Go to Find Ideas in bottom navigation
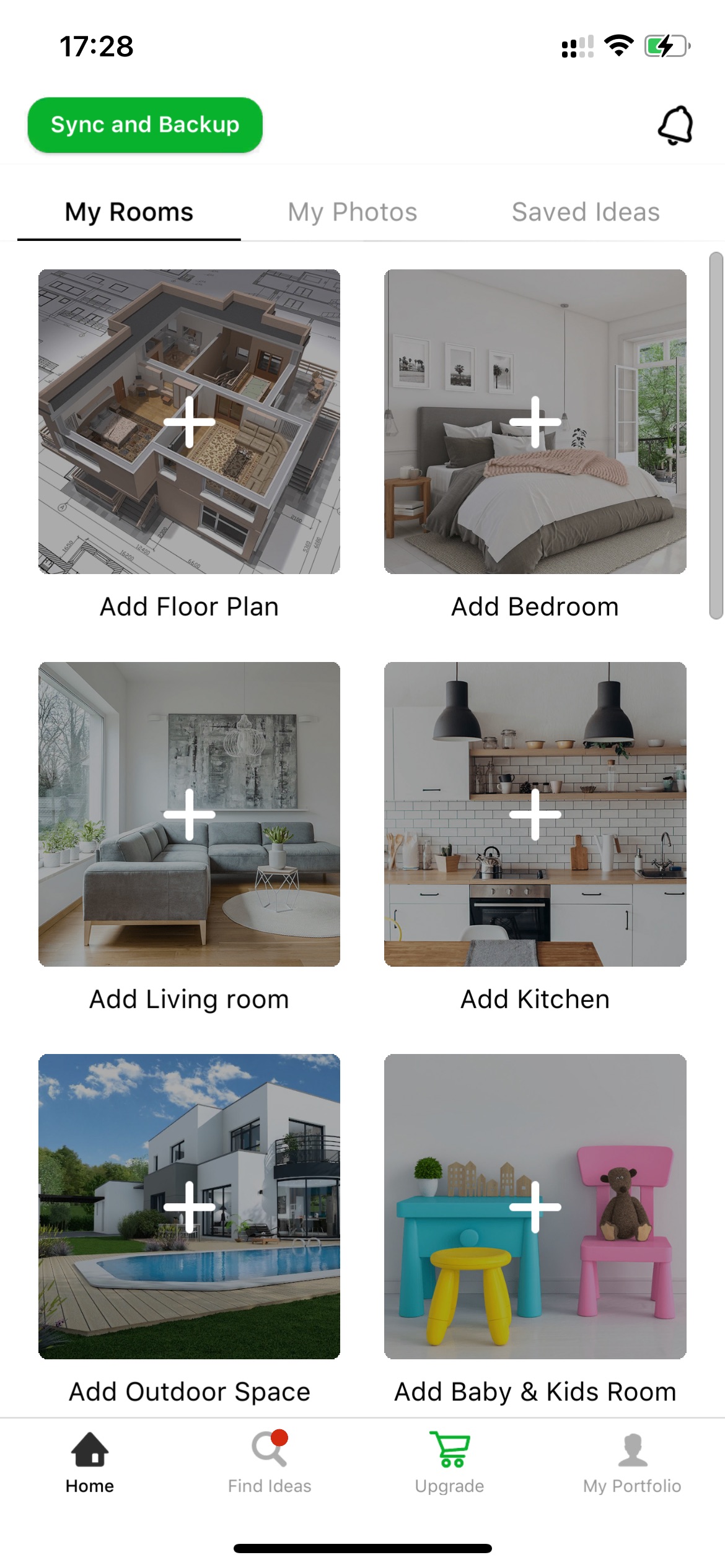The width and height of the screenshot is (725, 1568). point(270,1463)
